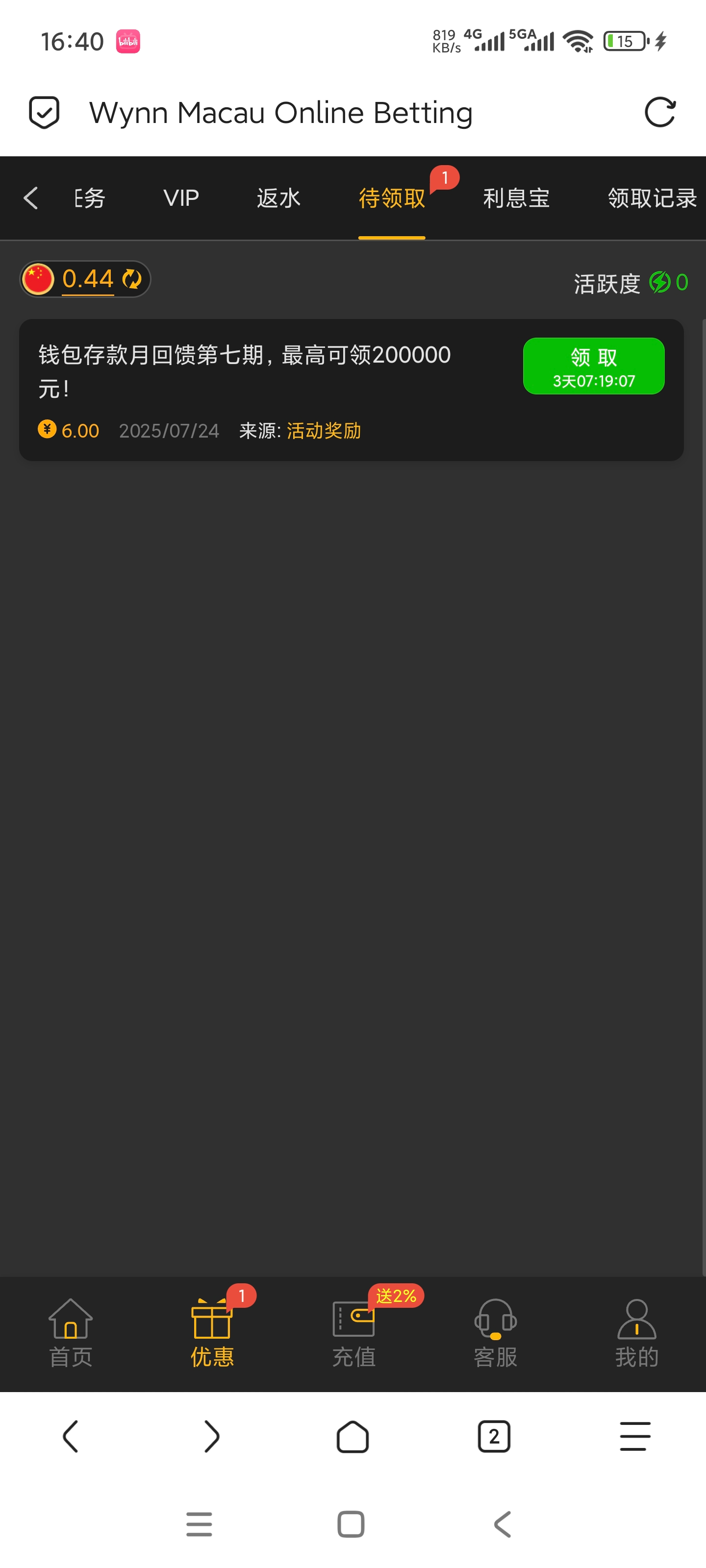The width and height of the screenshot is (706, 1568).
Task: Open the 活动奖励 source link
Action: coord(324,431)
